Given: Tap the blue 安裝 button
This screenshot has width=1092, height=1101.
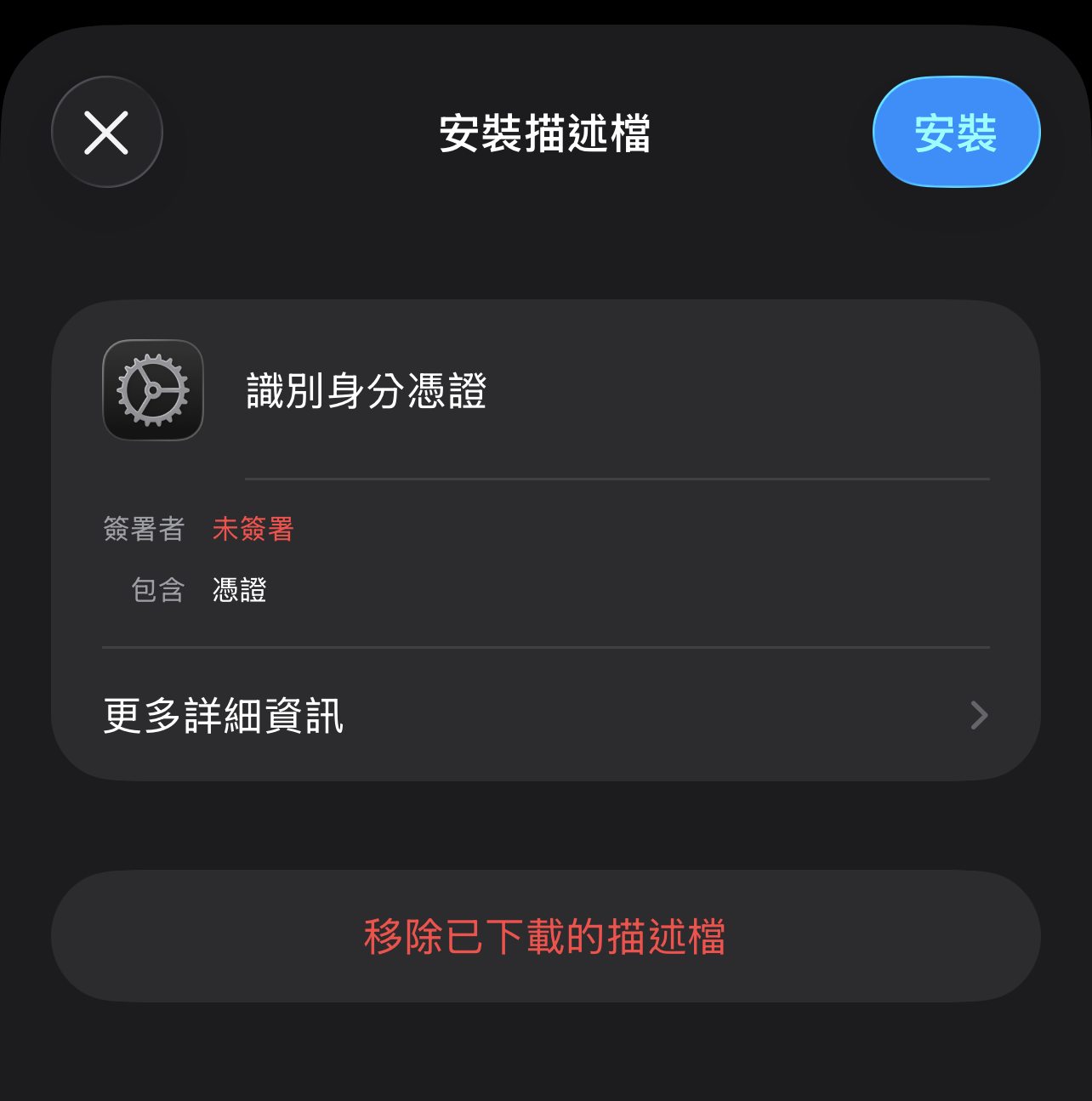Looking at the screenshot, I should [956, 133].
